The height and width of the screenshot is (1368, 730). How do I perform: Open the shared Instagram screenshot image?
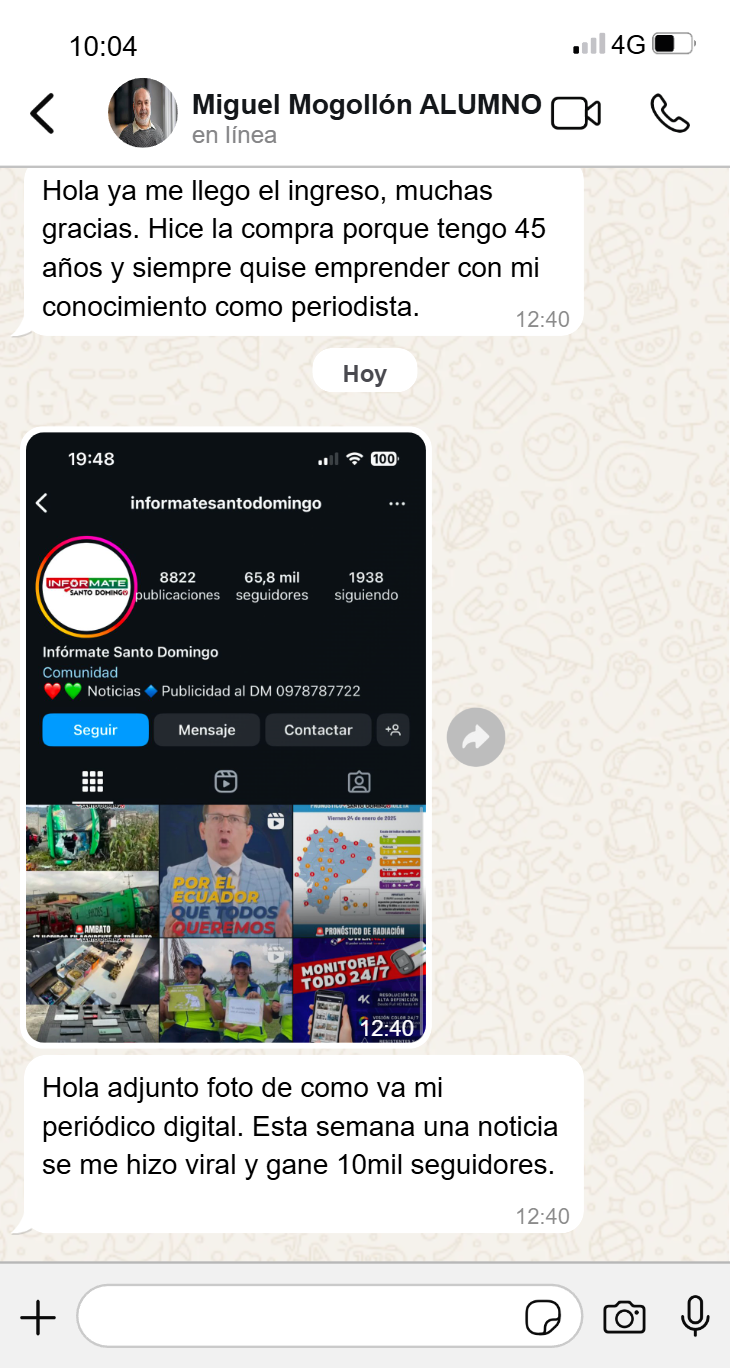tap(226, 738)
